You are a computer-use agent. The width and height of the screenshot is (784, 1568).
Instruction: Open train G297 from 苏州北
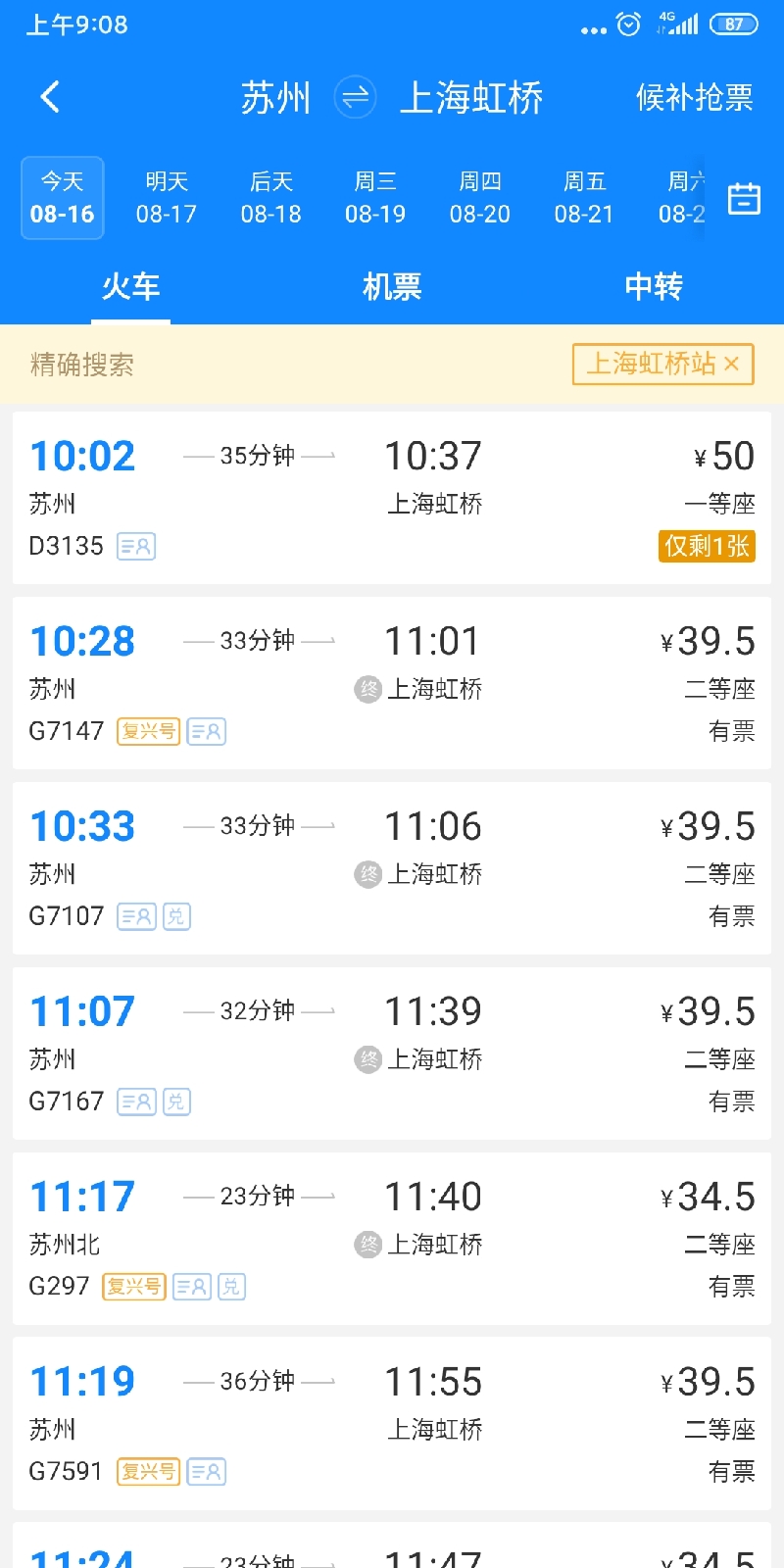tap(392, 1239)
